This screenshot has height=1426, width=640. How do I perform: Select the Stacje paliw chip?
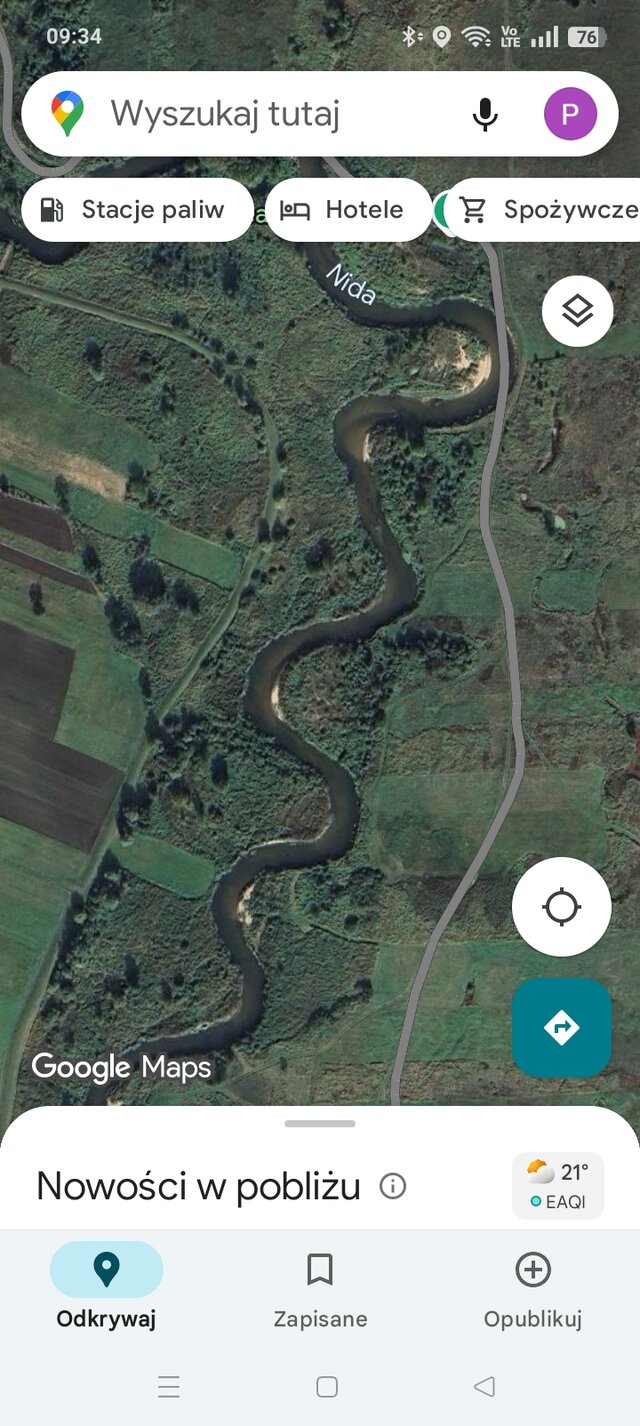[x=137, y=210]
